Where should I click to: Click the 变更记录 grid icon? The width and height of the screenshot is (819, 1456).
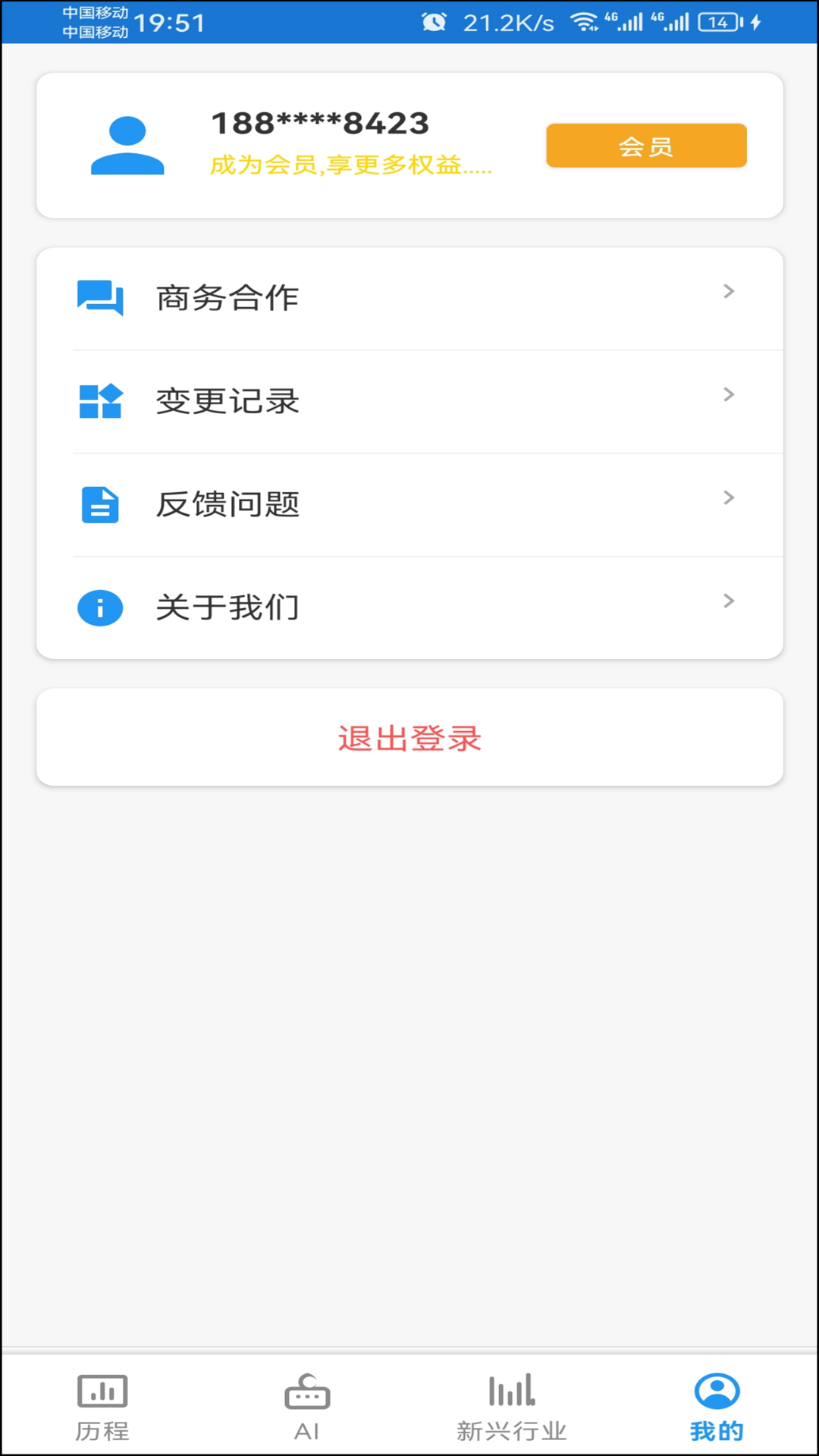99,401
